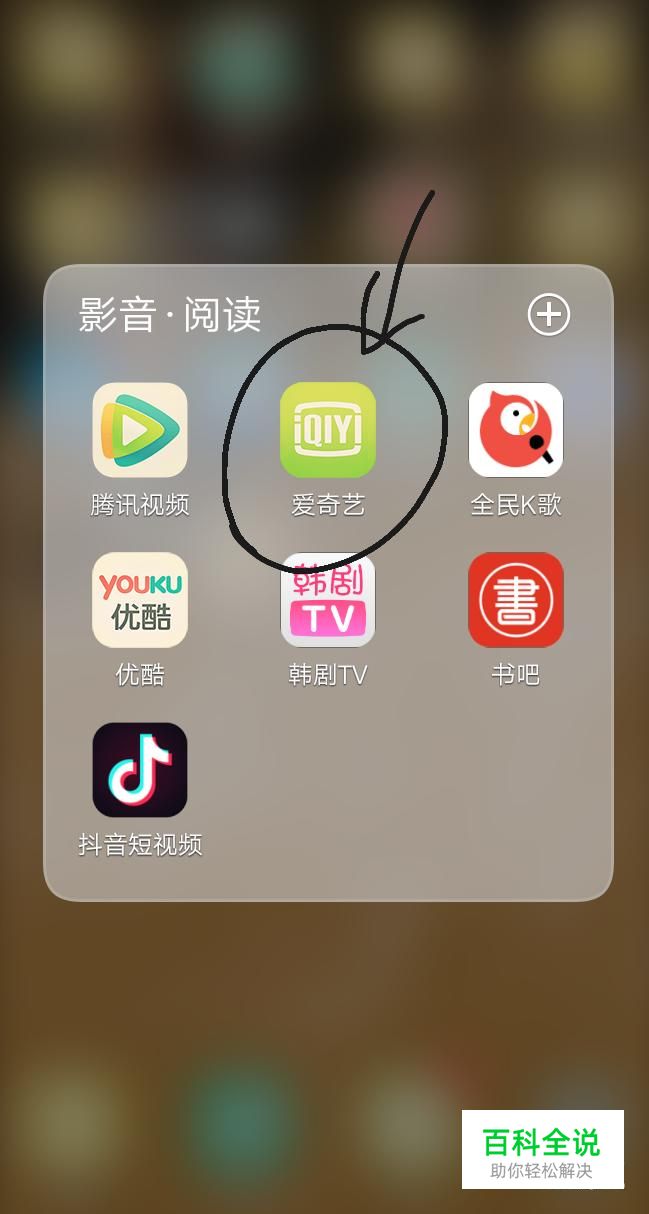Add apps with the plus button

(x=548, y=315)
